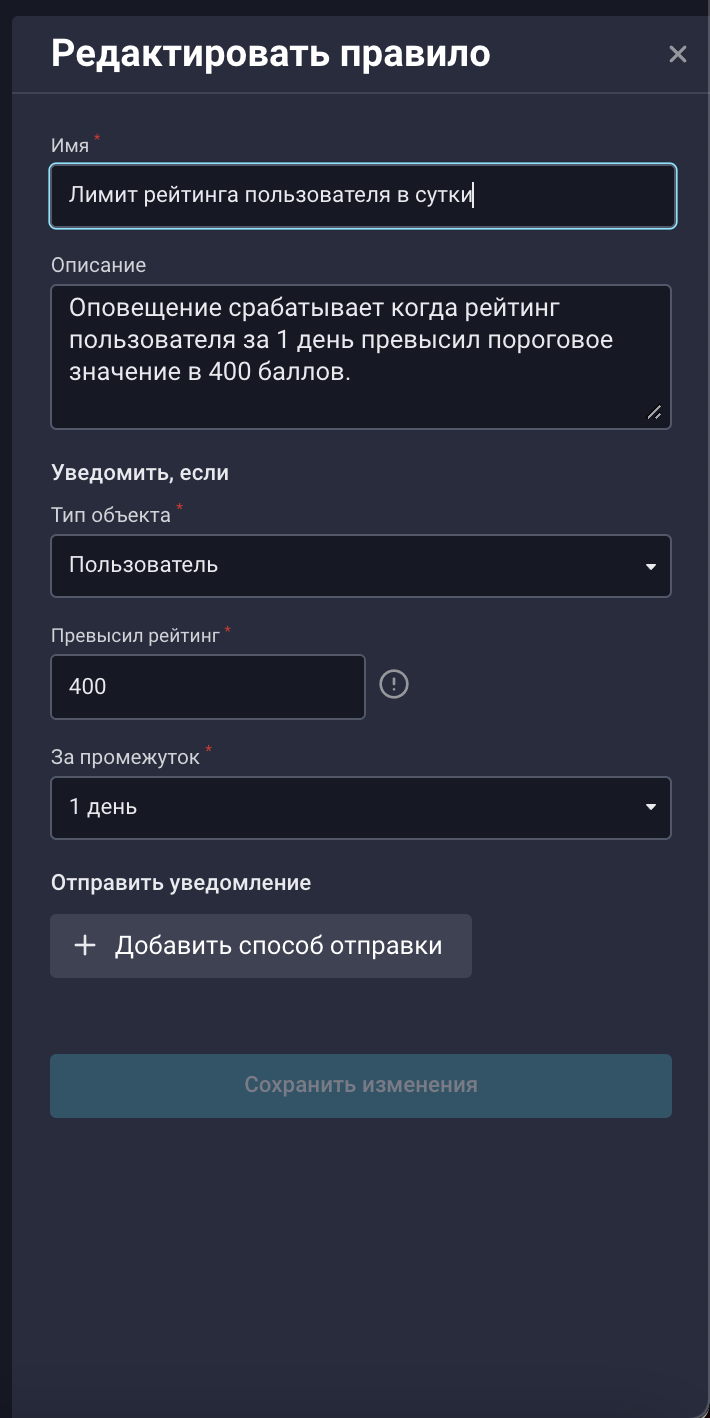Tap Сохранить изменения button
Image resolution: width=710 pixels, height=1418 pixels.
point(360,1085)
